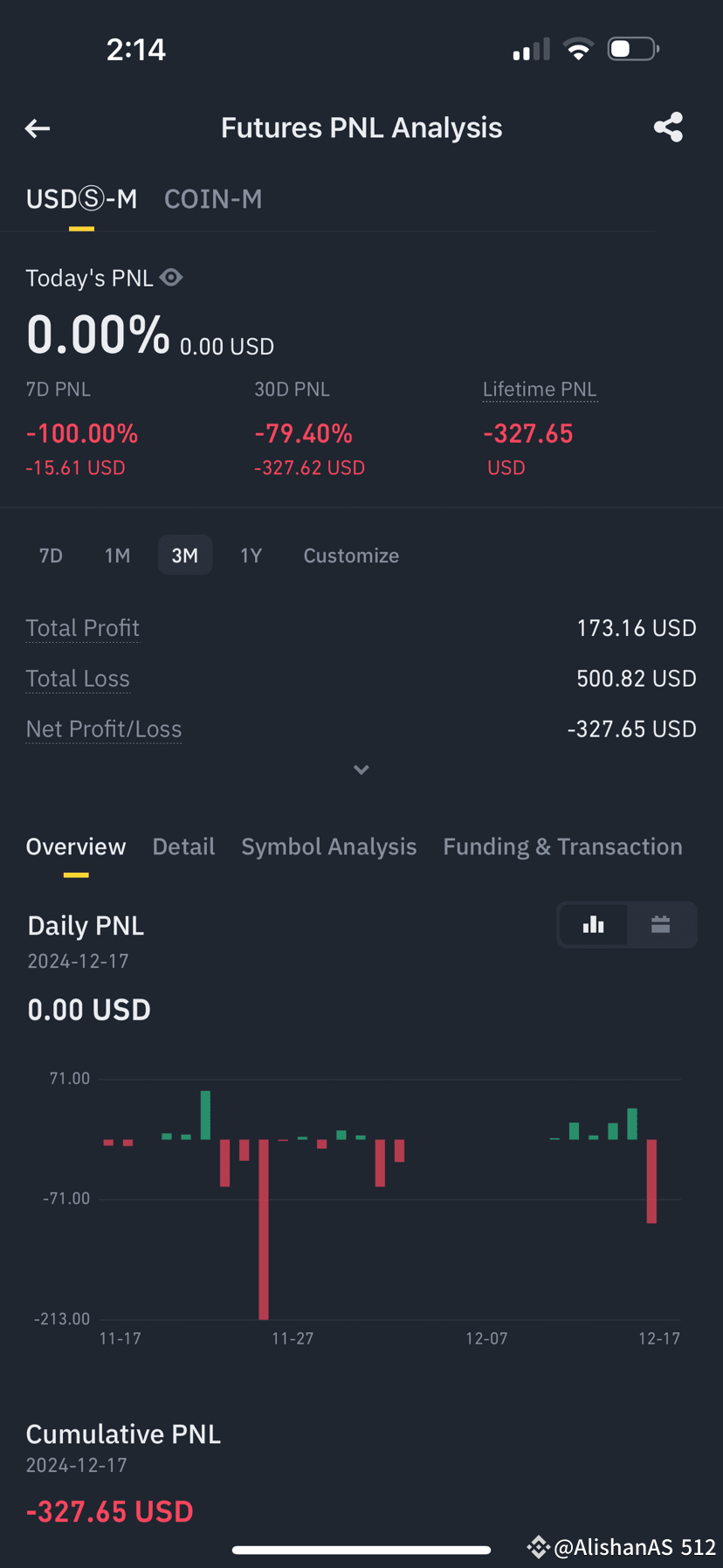Select the USDⓈ-M tab
This screenshot has width=723, height=1568.
[x=81, y=199]
